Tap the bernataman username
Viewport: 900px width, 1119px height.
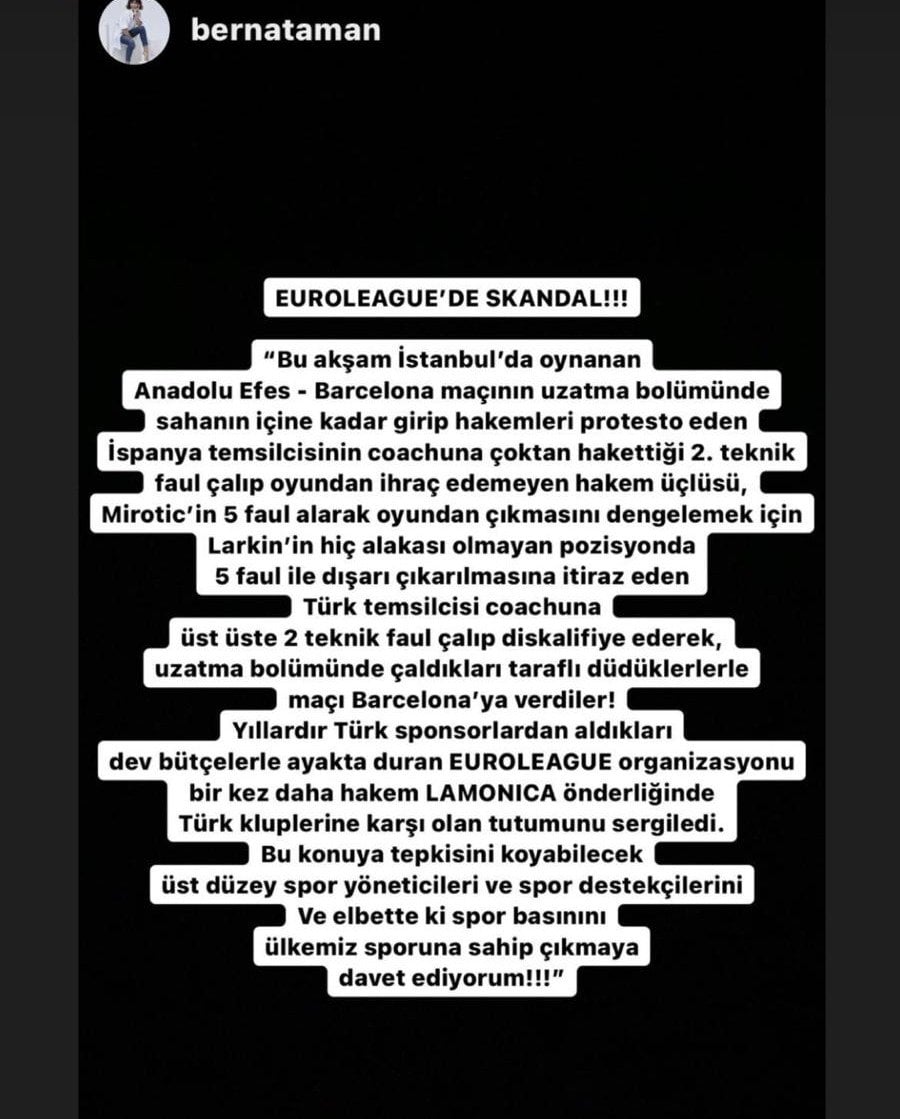pyautogui.click(x=284, y=30)
